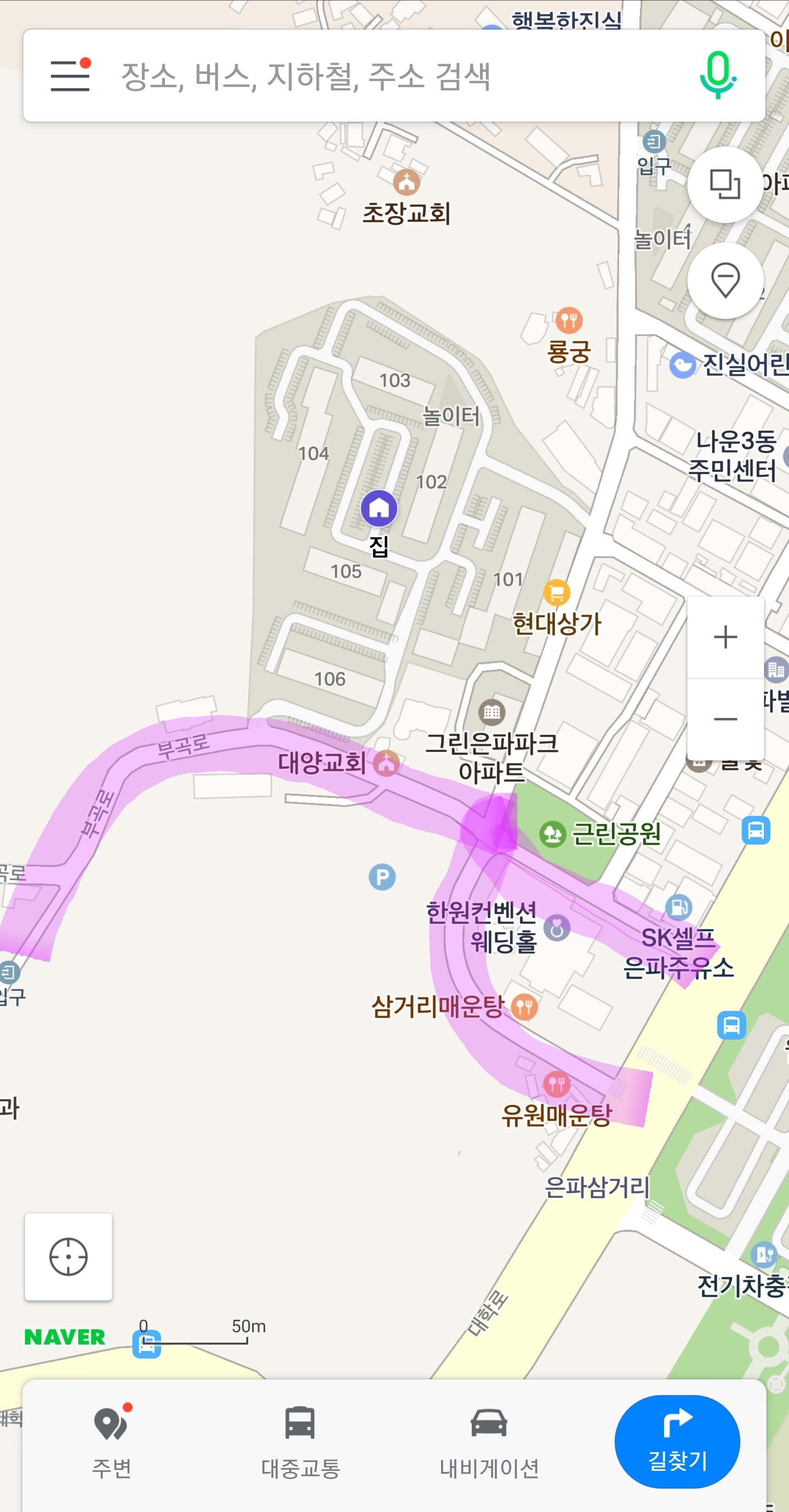Open the saved places pin button
The width and height of the screenshot is (789, 1512).
[725, 281]
